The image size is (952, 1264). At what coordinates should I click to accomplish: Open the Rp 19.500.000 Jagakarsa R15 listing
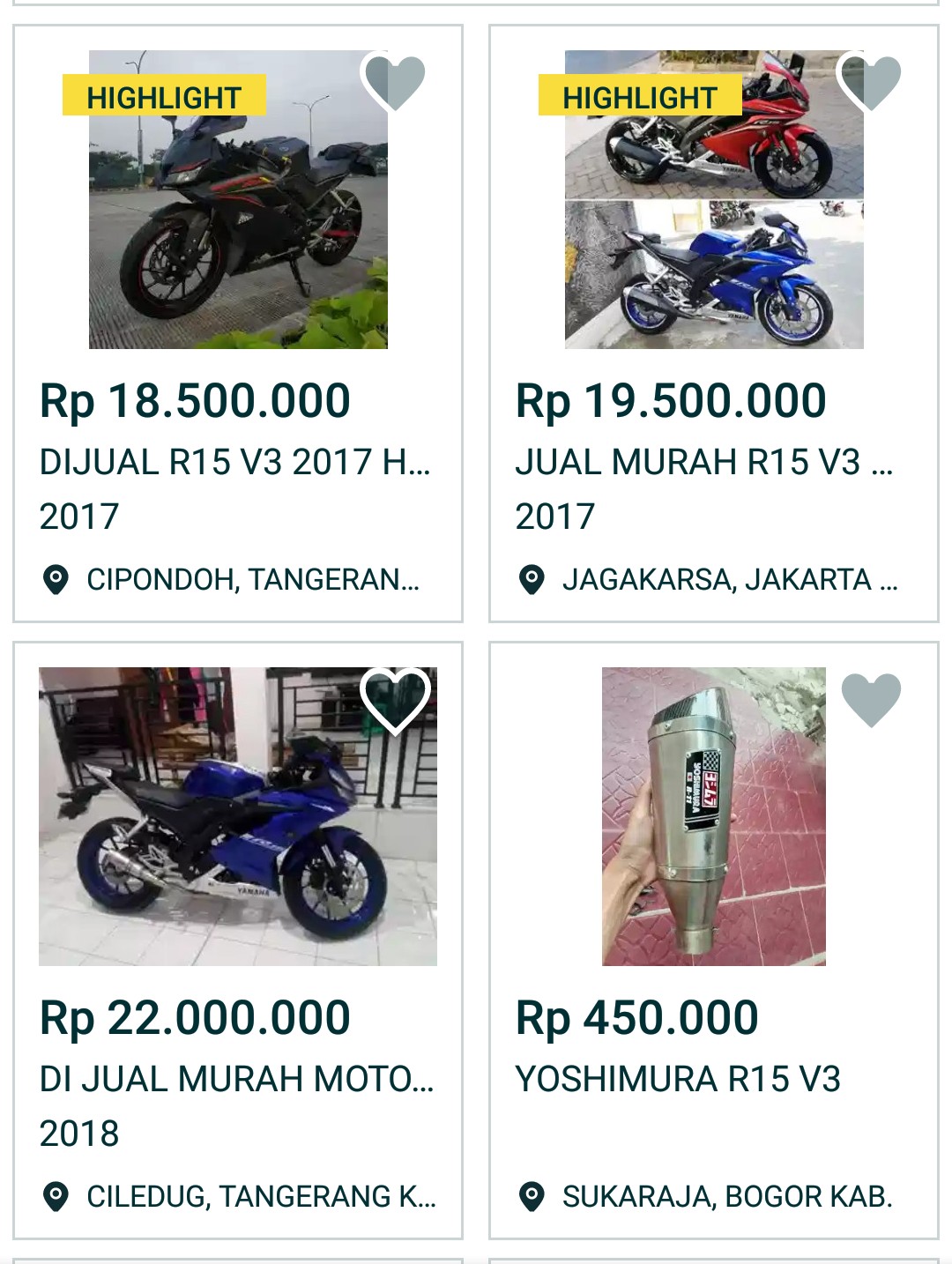click(x=714, y=461)
